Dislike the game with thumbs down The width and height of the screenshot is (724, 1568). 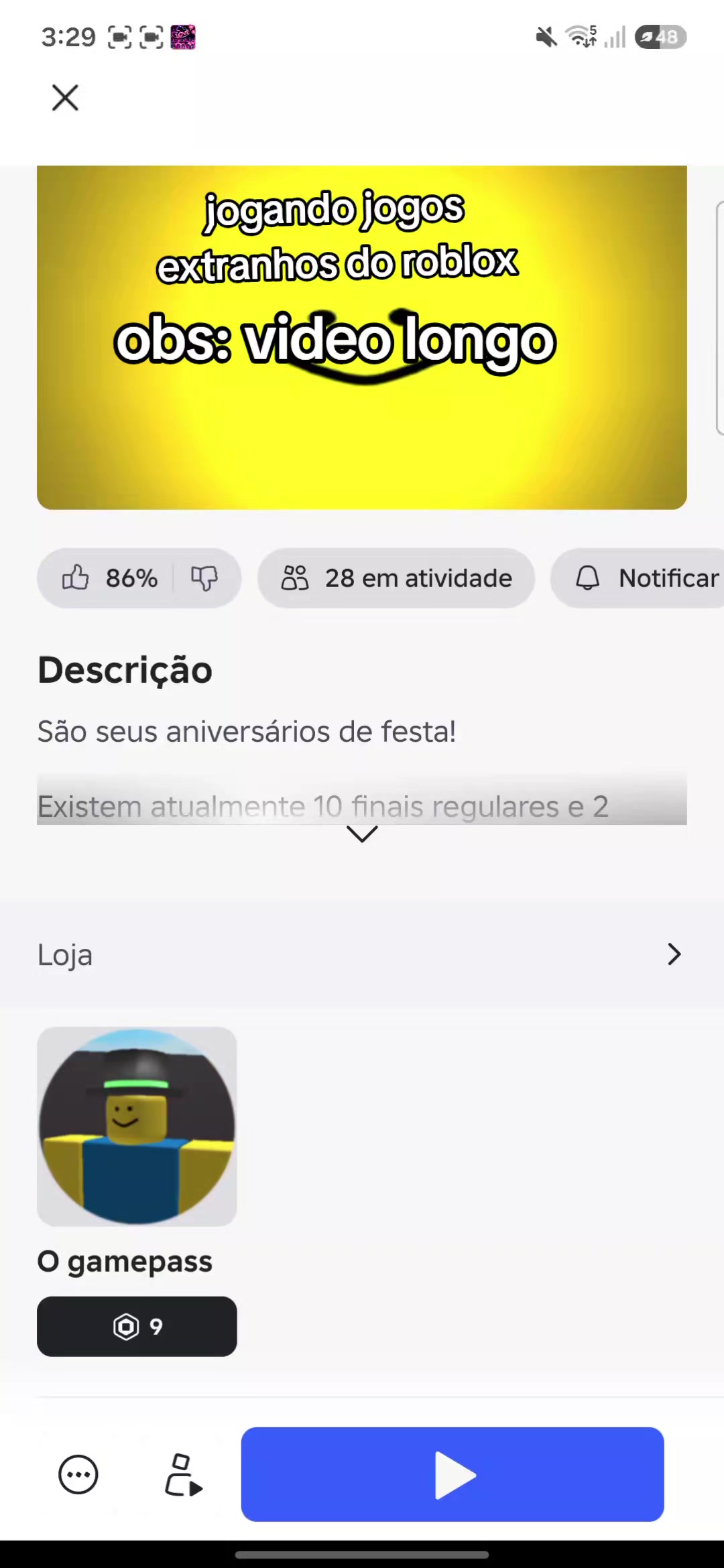pyautogui.click(x=204, y=578)
